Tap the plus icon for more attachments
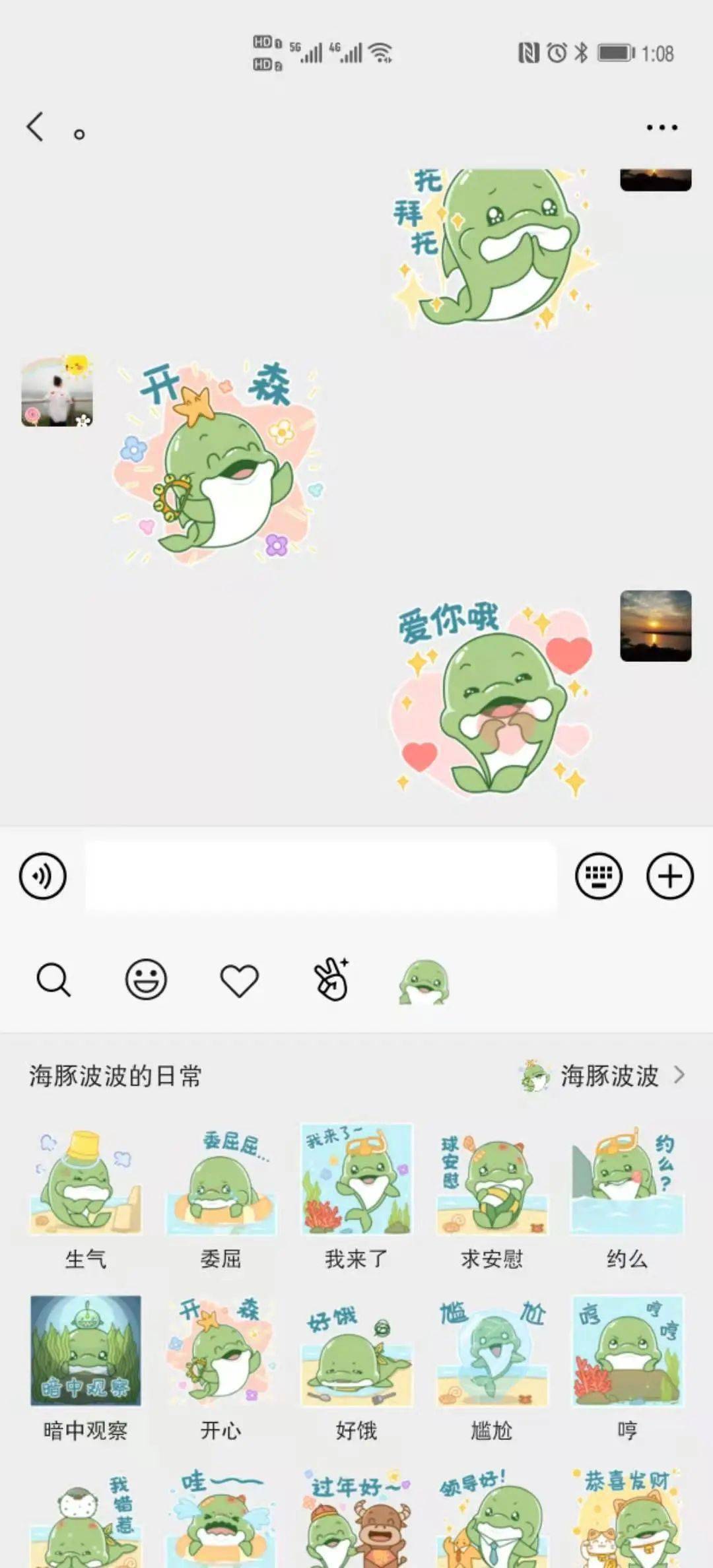 click(x=669, y=876)
